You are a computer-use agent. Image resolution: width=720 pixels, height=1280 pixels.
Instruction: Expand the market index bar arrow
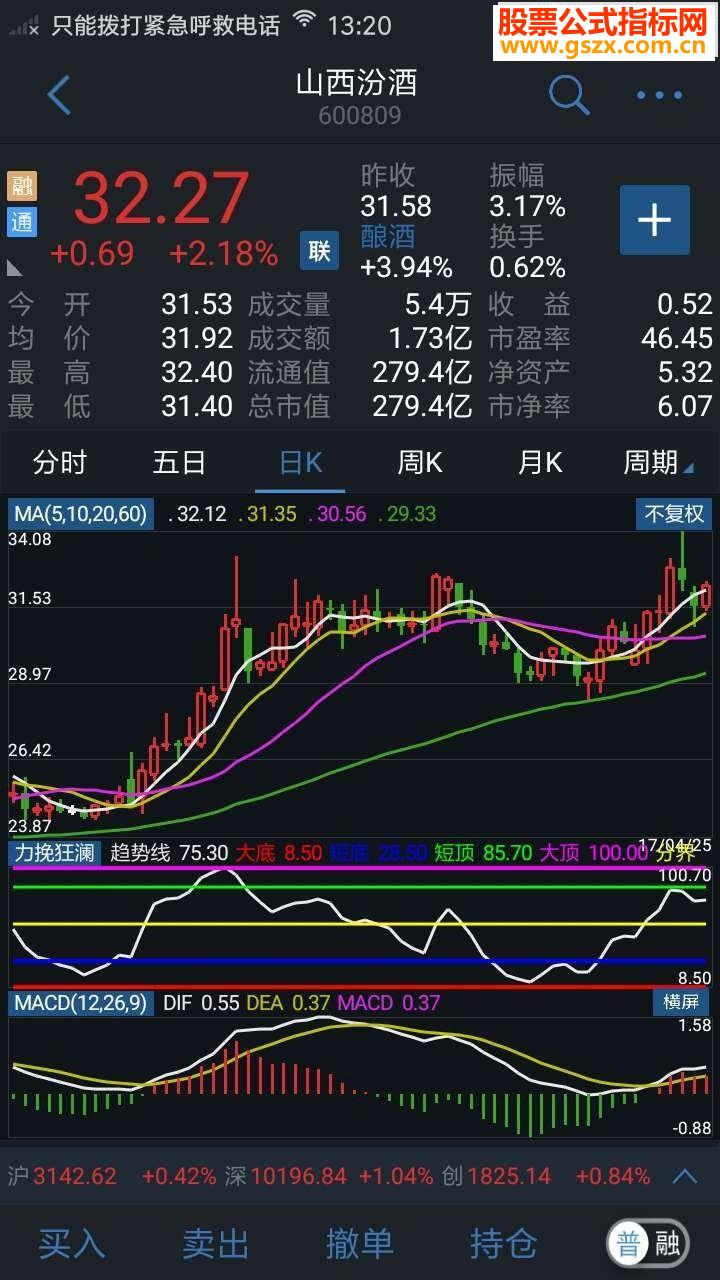(685, 1176)
